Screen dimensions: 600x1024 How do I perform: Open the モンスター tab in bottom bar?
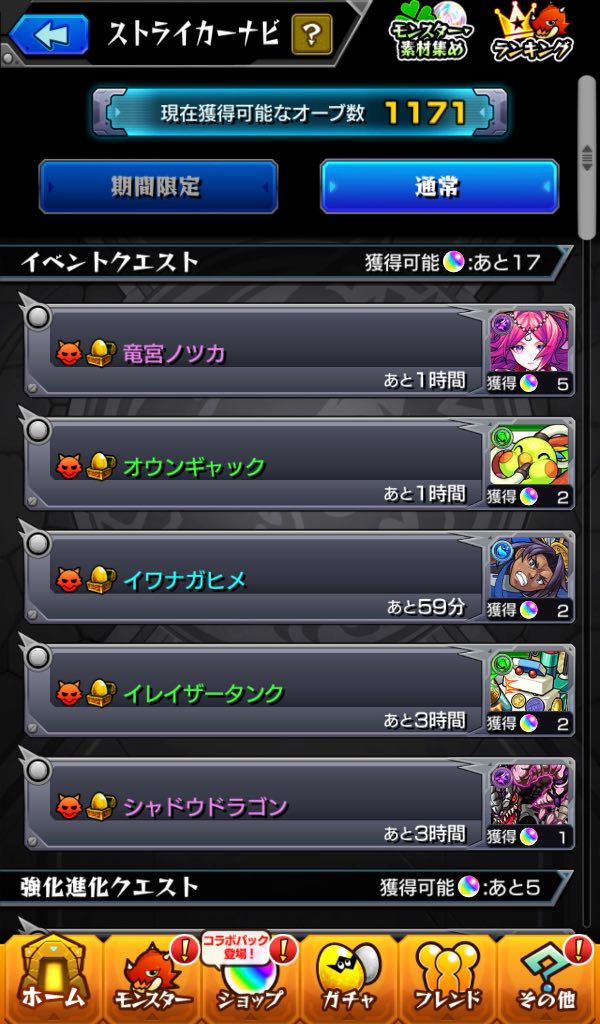(x=150, y=978)
